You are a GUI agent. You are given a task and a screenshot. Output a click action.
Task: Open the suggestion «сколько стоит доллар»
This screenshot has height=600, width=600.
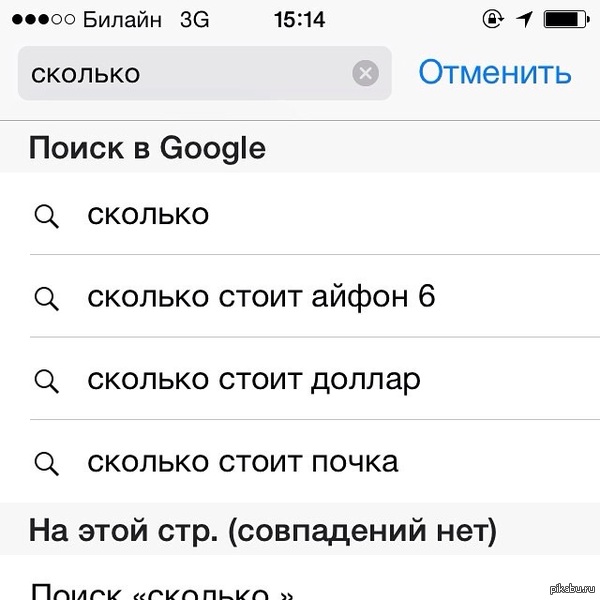254,380
